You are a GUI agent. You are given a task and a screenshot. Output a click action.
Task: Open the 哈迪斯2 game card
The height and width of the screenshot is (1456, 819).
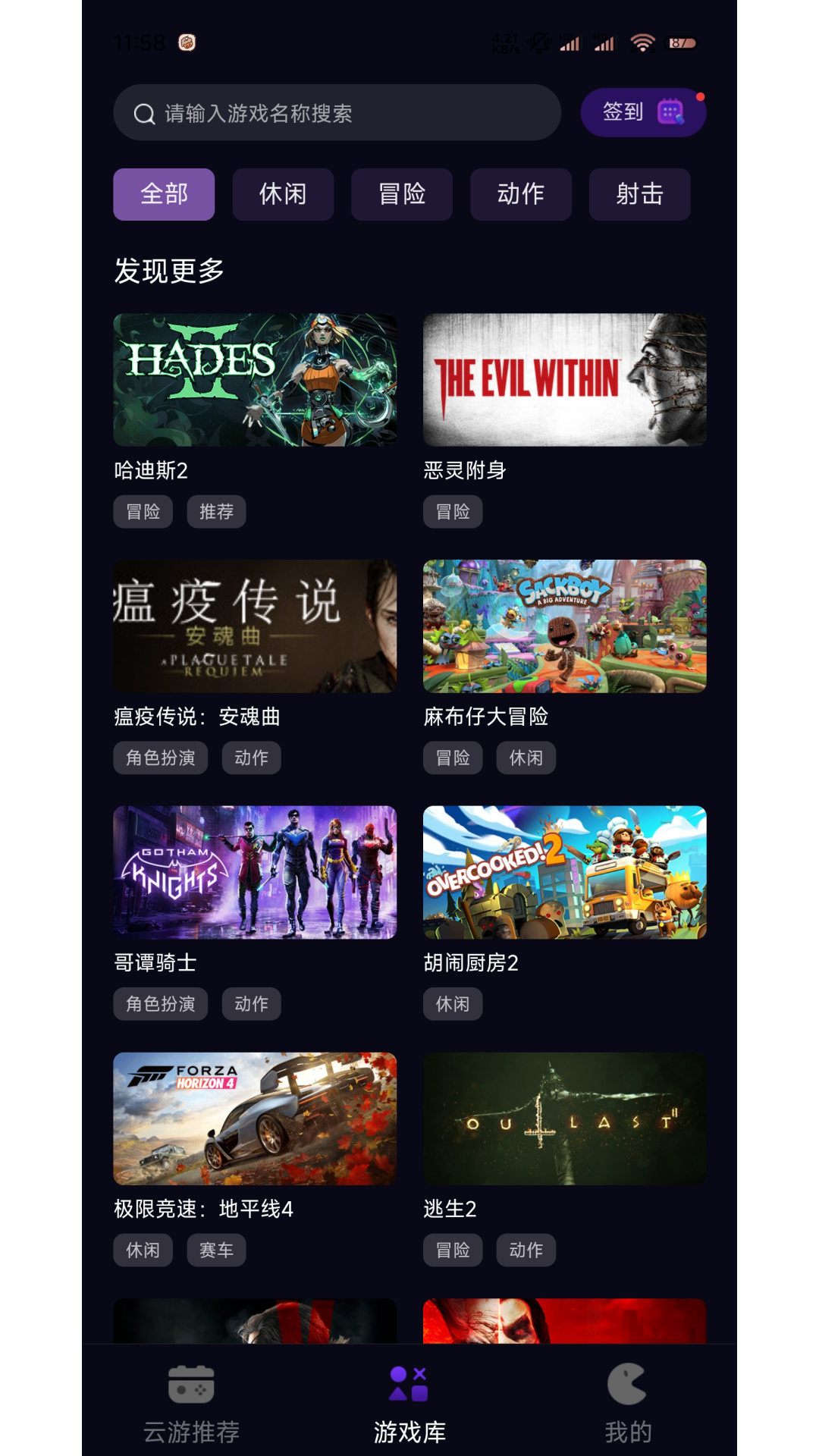(x=255, y=380)
